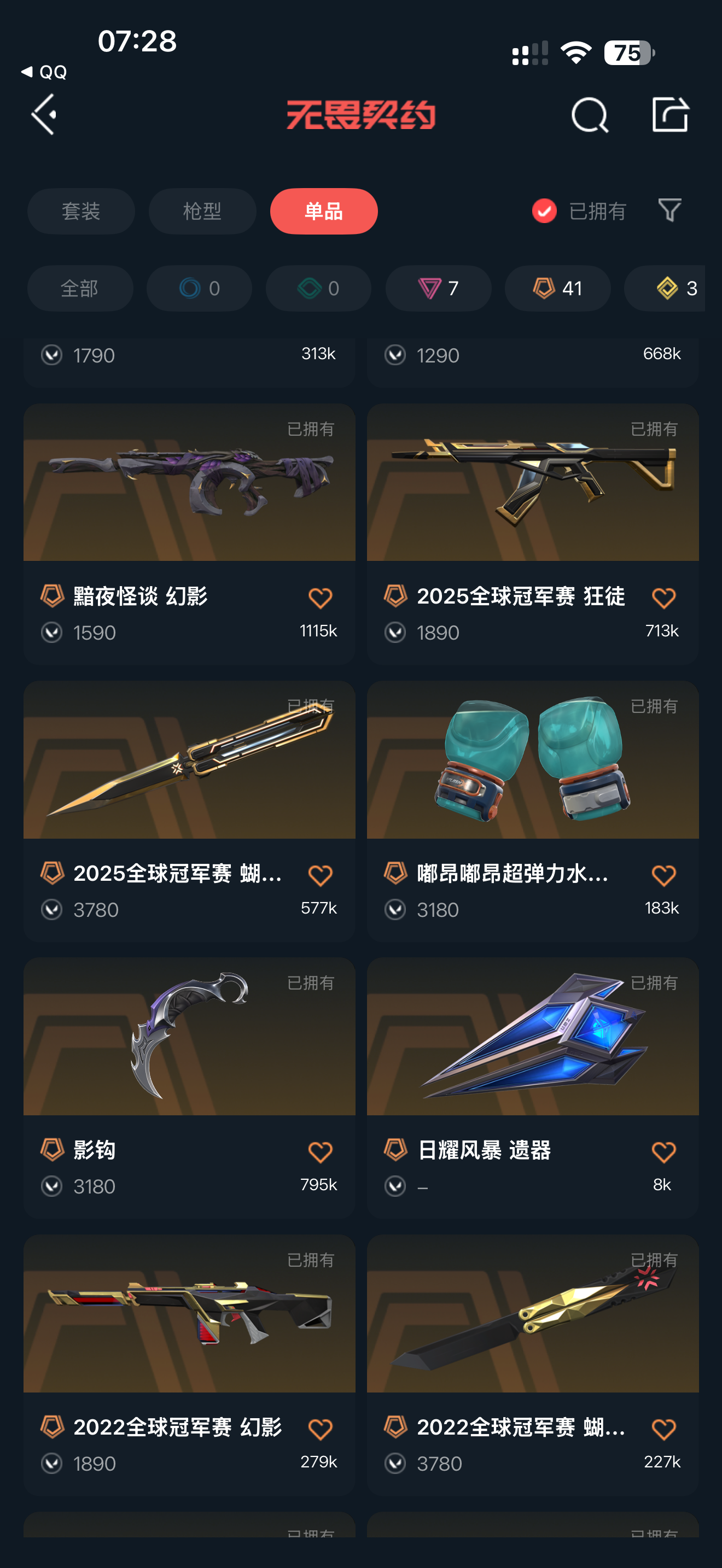Filter by the orange rarity chip with 41
This screenshot has width=722, height=1568.
[557, 288]
